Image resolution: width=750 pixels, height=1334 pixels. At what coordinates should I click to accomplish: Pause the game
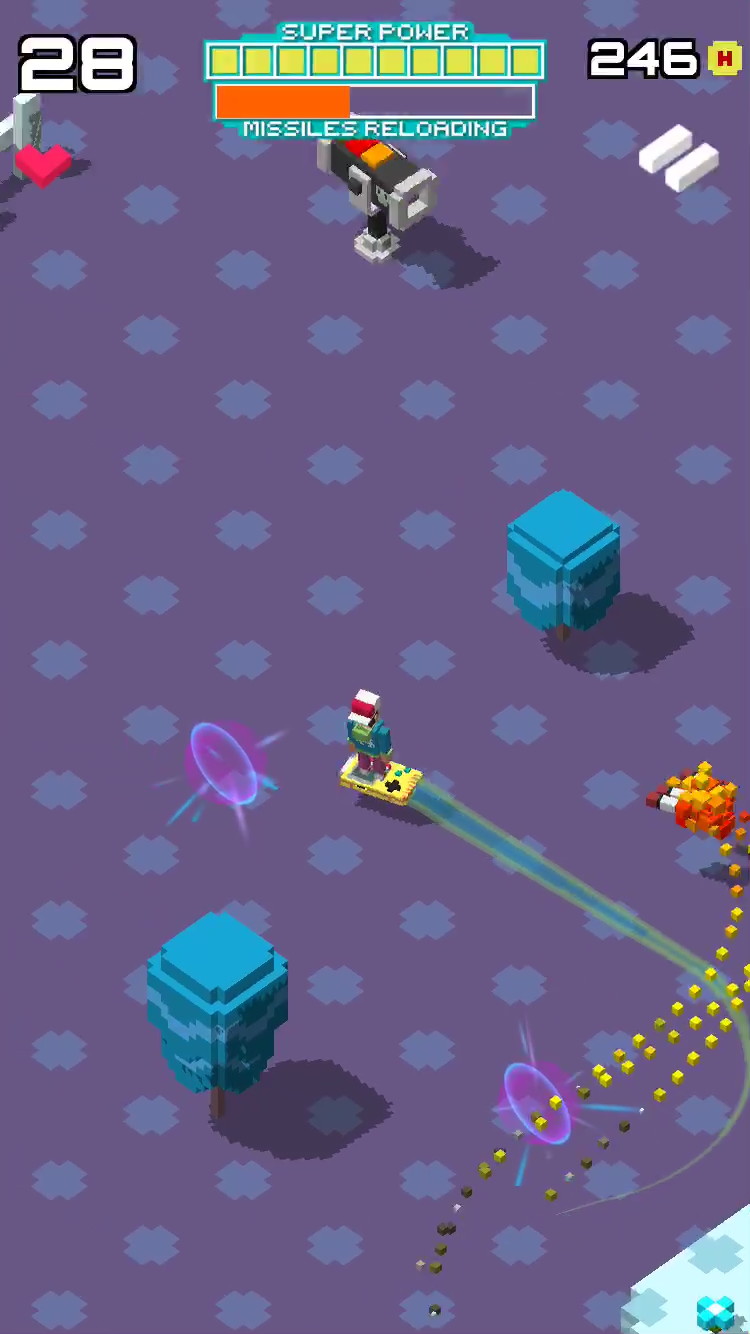pyautogui.click(x=679, y=158)
